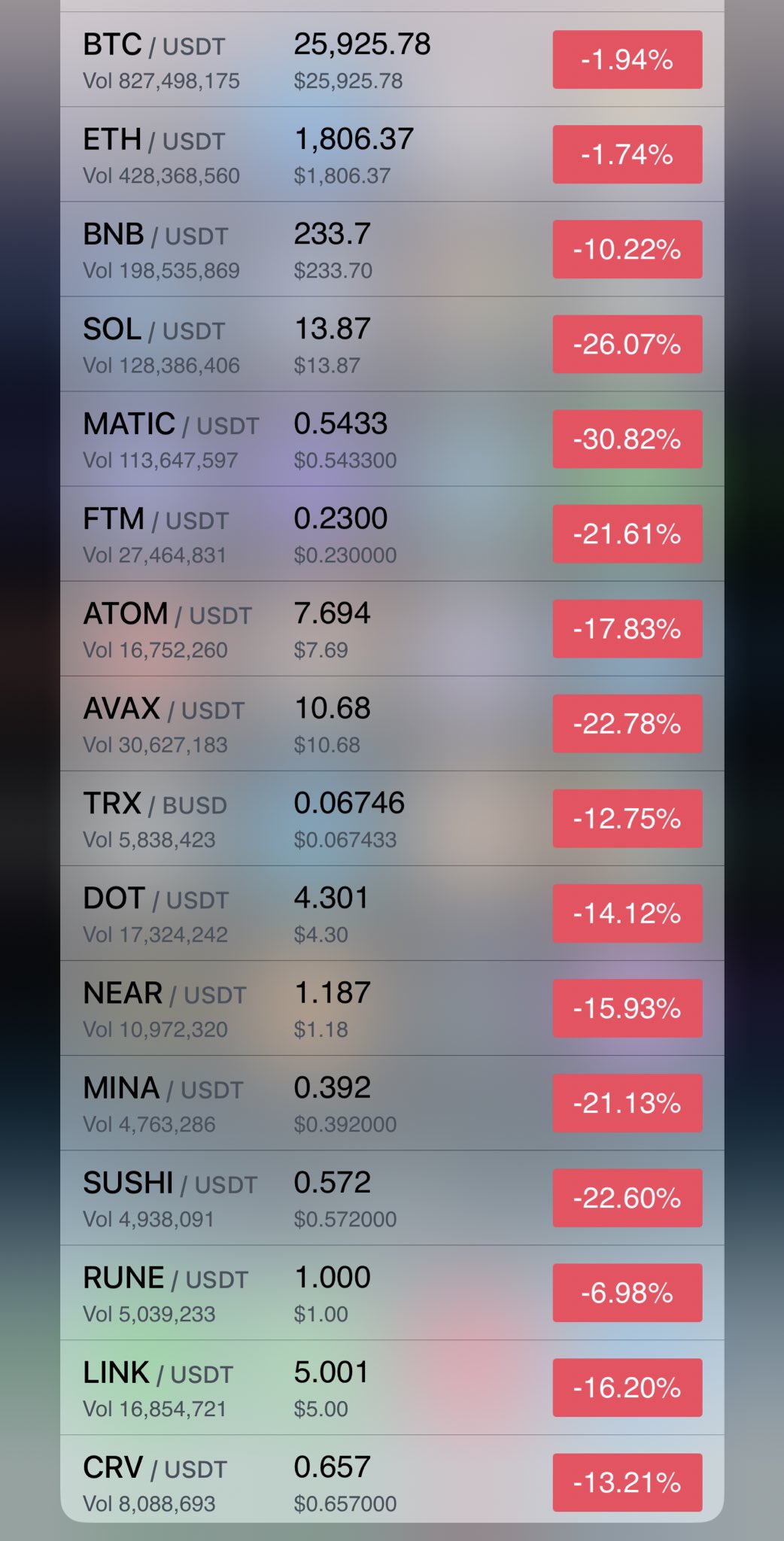Tap the -1.94% change badge for BTC

(x=628, y=59)
